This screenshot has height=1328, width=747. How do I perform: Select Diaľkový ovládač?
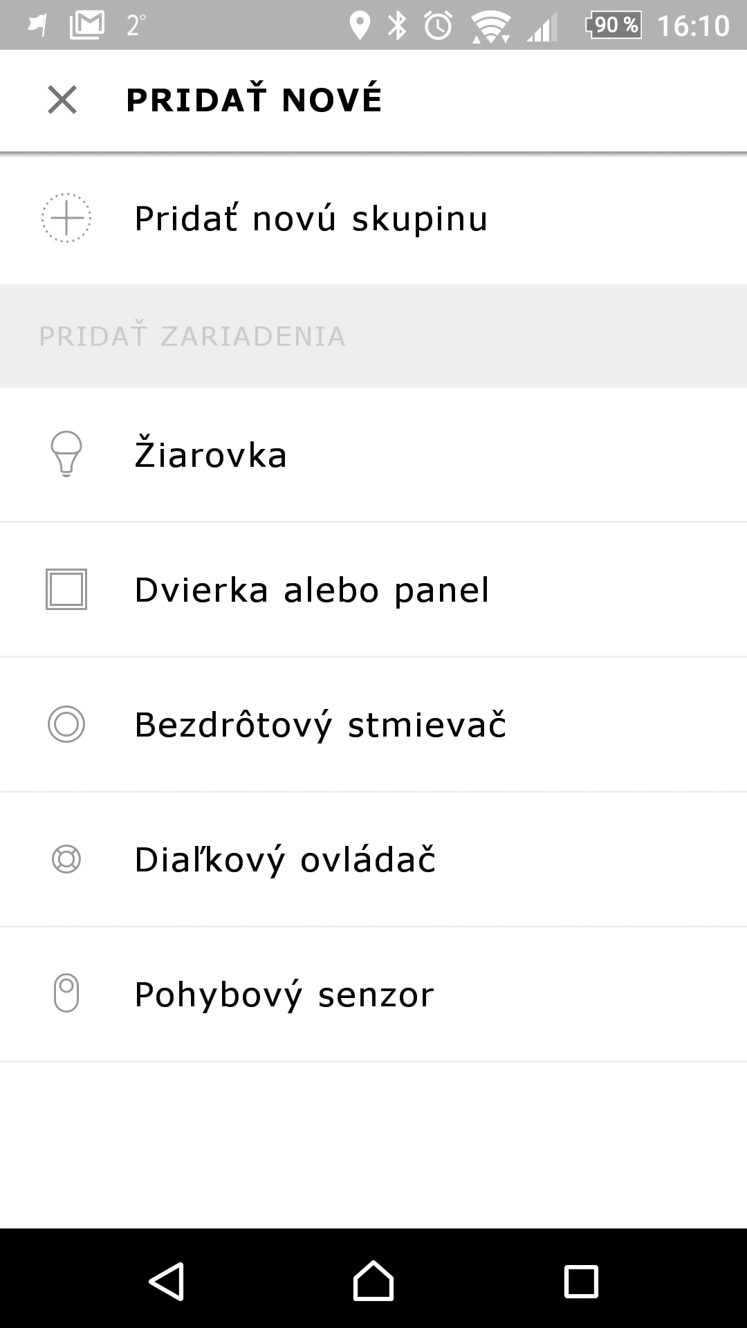coord(373,860)
